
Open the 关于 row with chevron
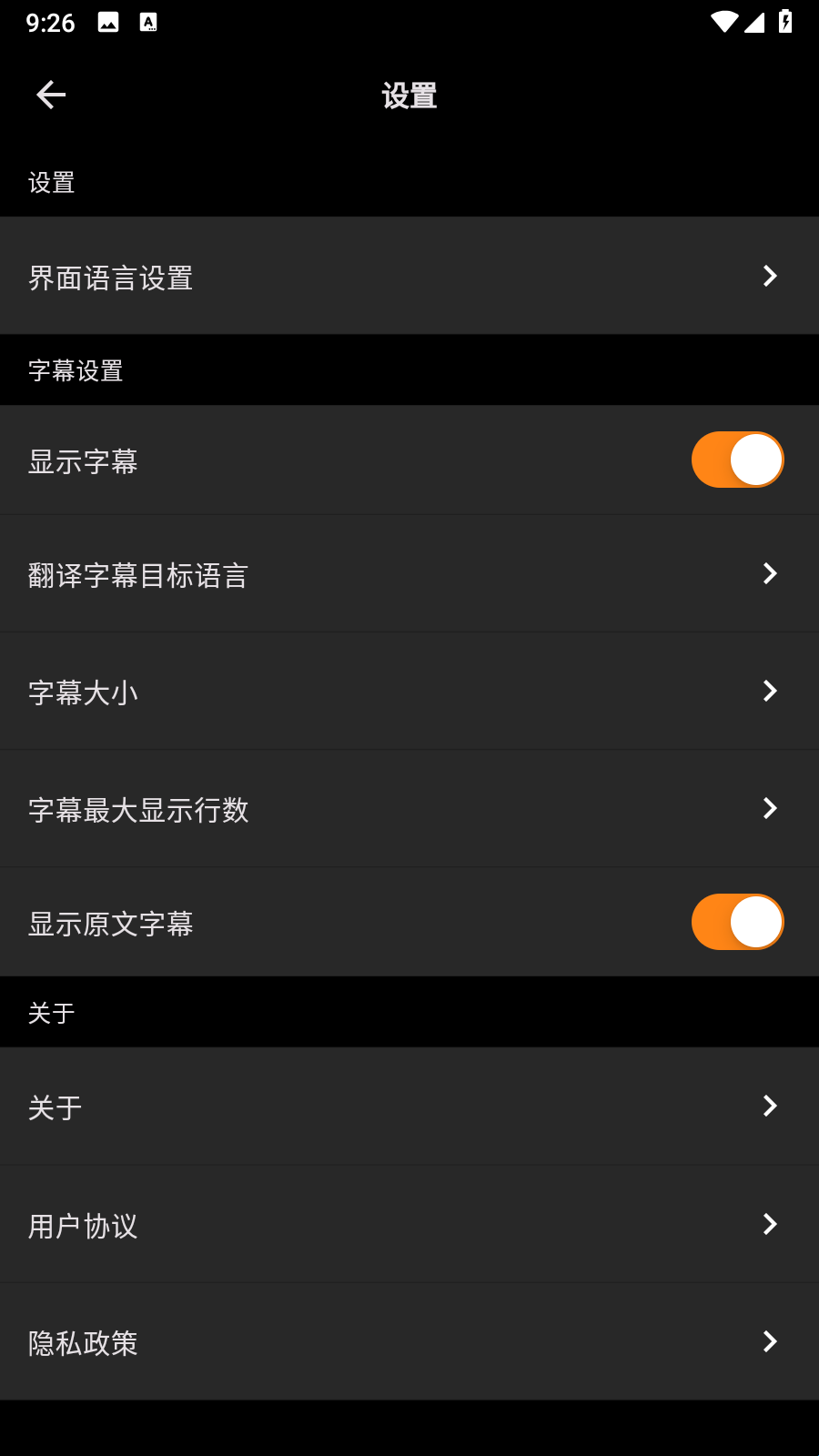pyautogui.click(x=409, y=1107)
